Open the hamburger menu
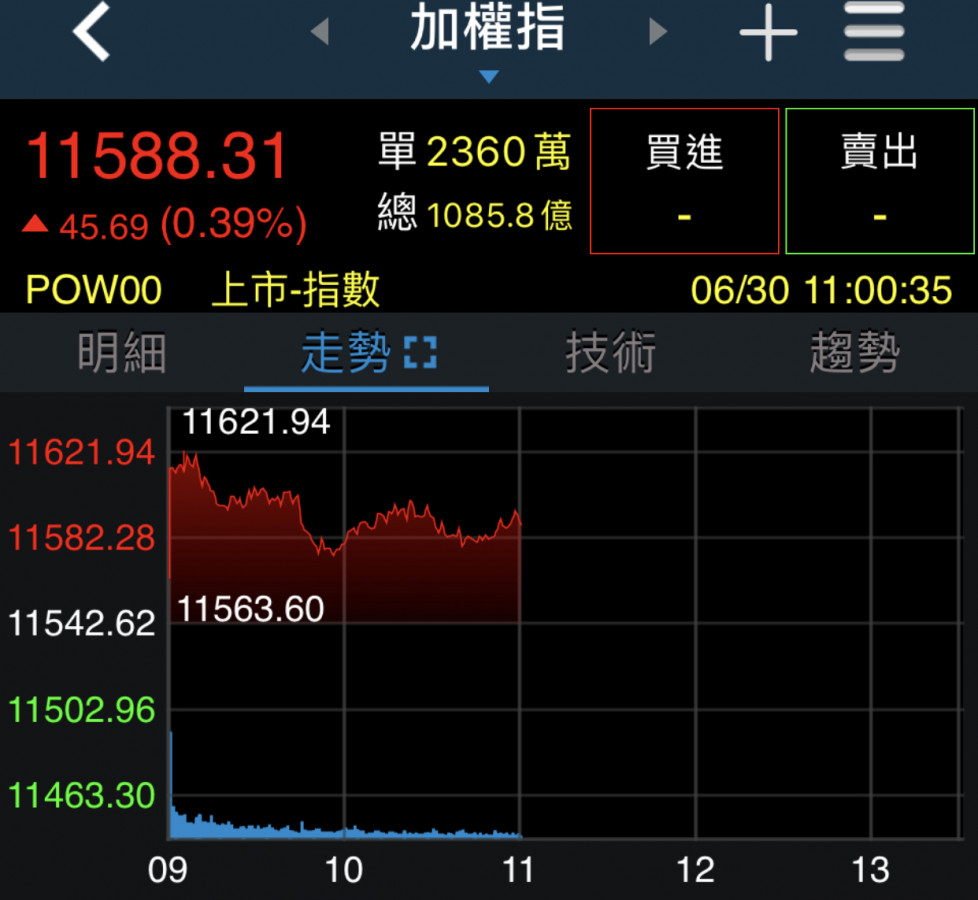 [873, 32]
